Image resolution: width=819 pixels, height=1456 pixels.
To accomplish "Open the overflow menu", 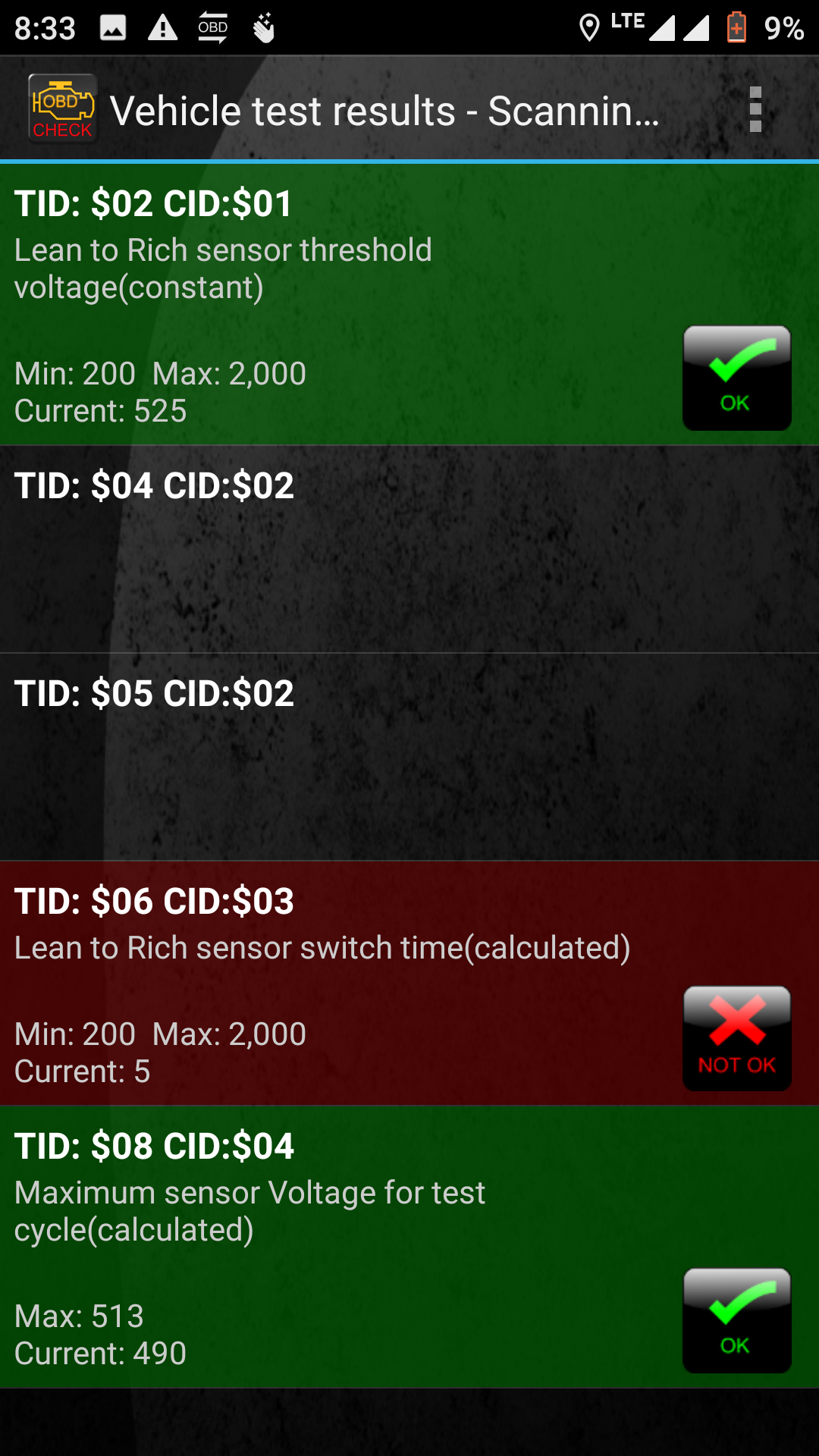I will click(x=755, y=110).
